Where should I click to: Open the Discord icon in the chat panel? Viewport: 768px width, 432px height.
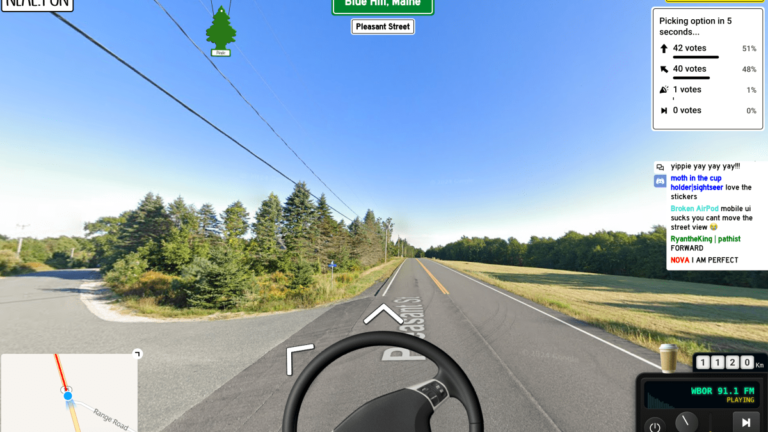[x=660, y=181]
